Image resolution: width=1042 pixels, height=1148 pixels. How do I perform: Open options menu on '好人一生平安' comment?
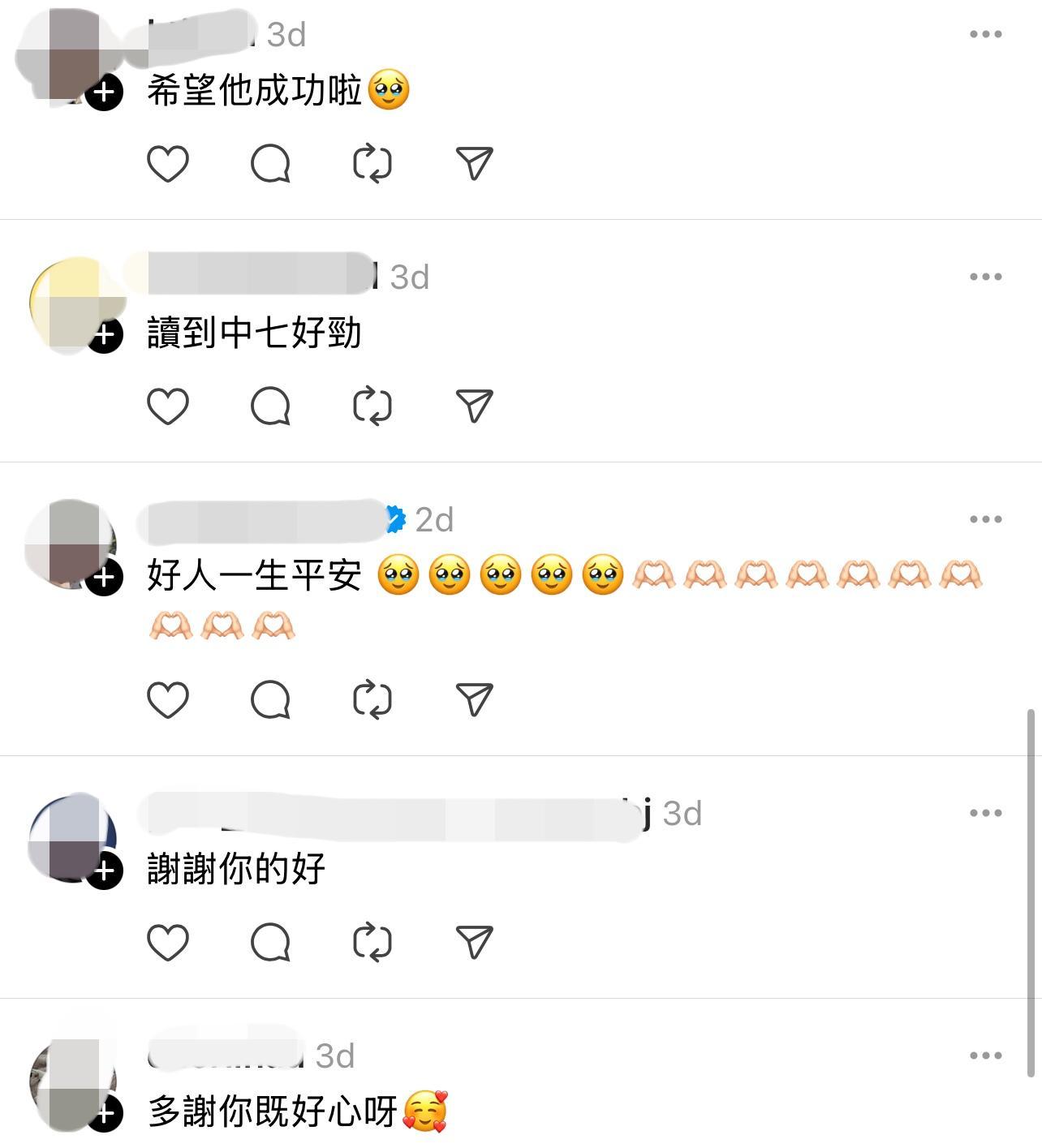(984, 518)
